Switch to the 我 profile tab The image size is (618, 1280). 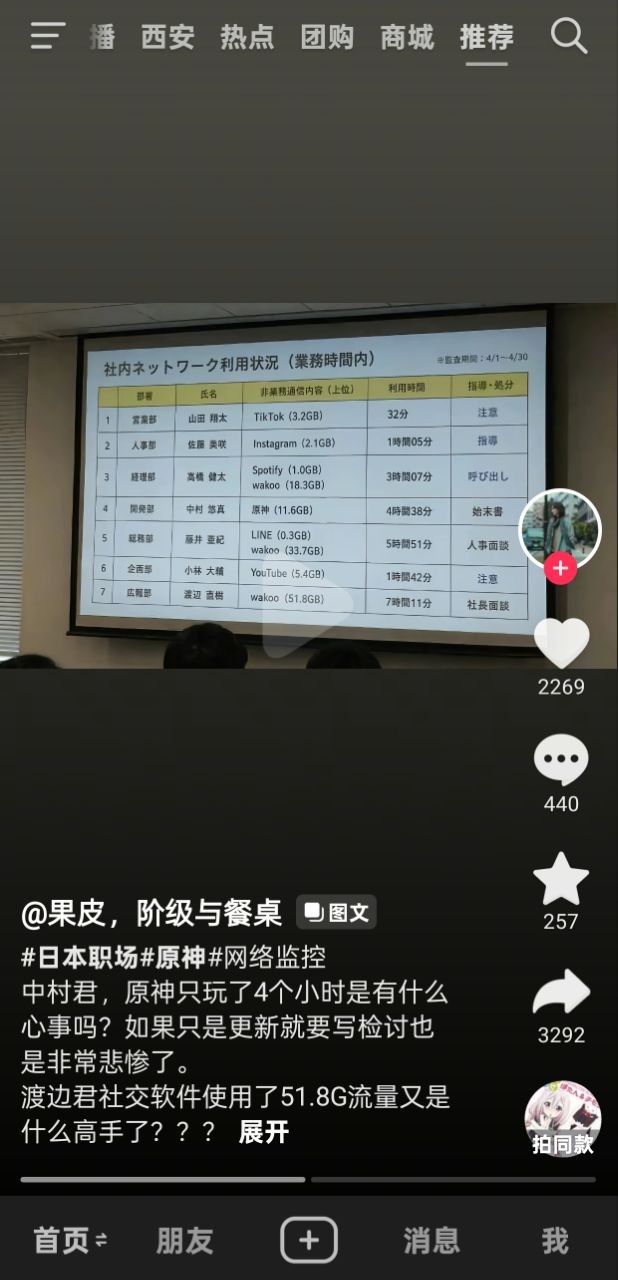pos(555,1241)
